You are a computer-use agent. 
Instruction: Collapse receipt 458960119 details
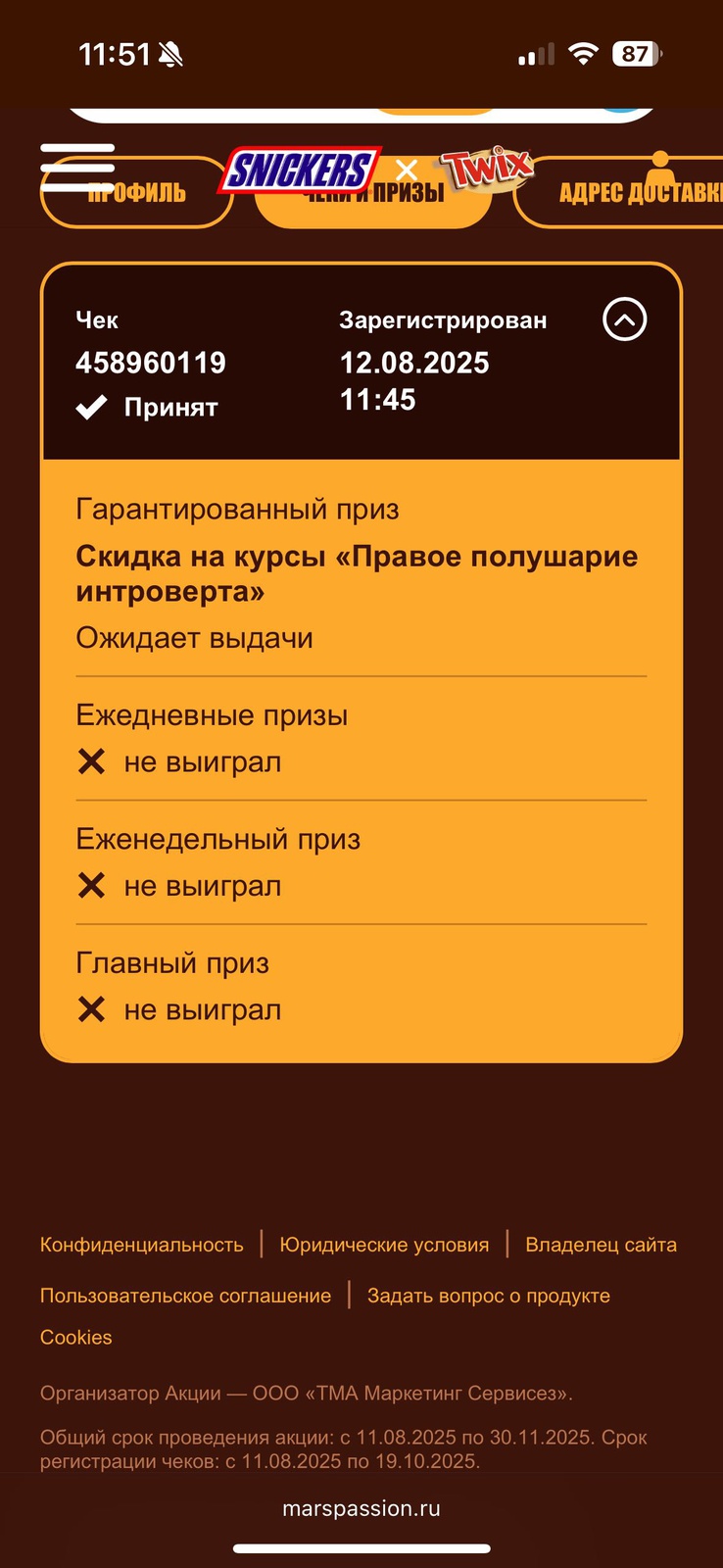624,319
